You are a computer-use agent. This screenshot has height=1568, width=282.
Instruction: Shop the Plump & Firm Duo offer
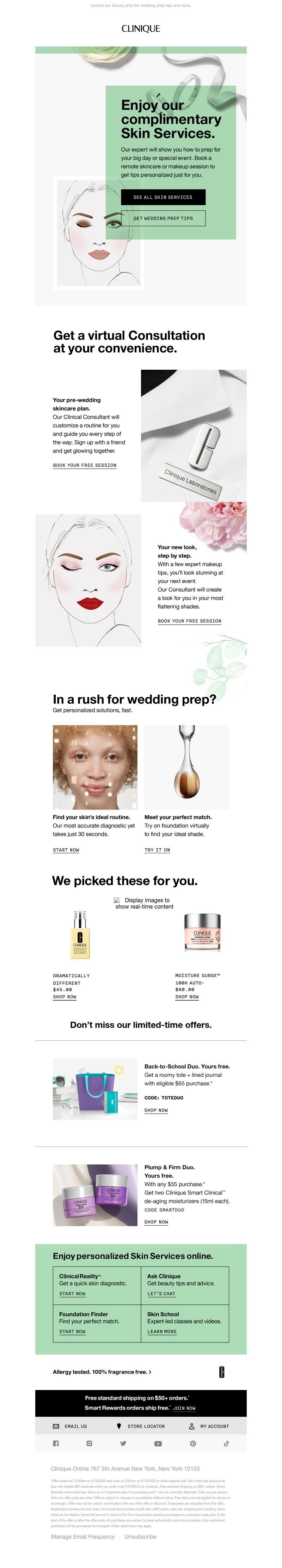(x=156, y=1222)
